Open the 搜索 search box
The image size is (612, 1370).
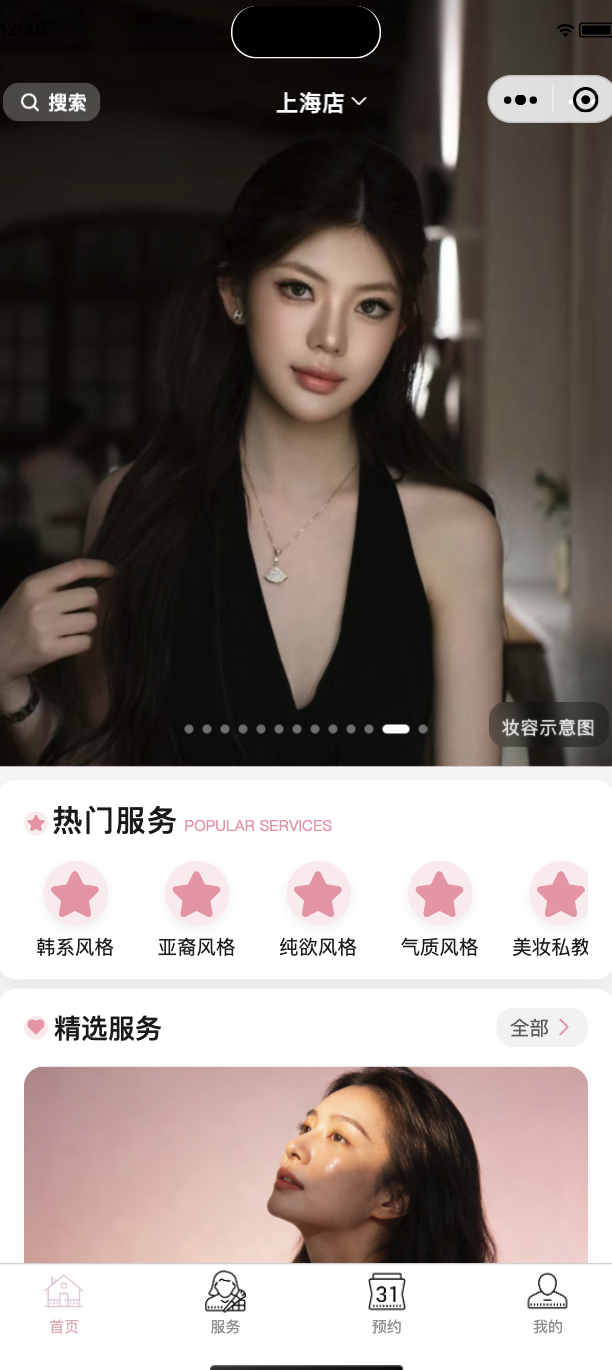tap(52, 102)
